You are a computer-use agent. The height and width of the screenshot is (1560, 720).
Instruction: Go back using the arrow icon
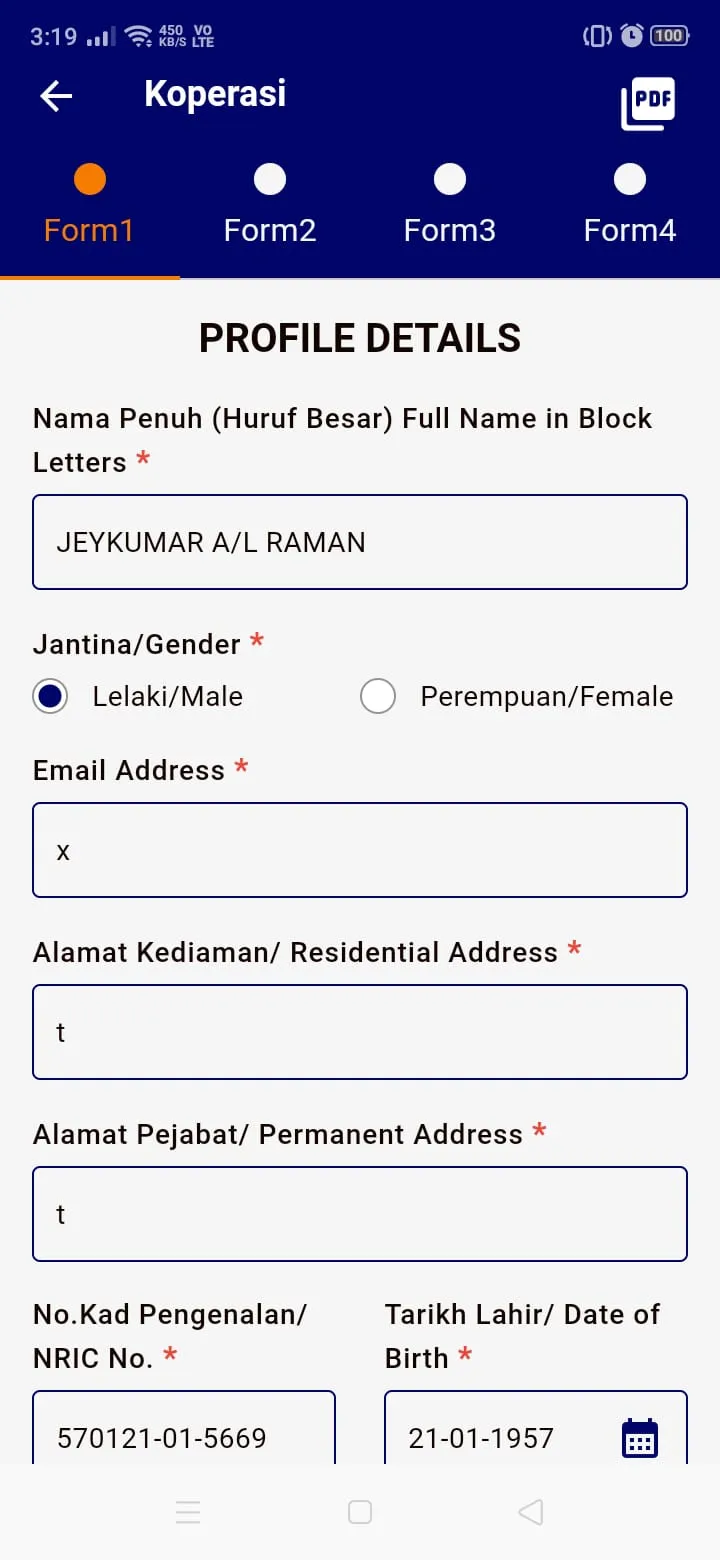pyautogui.click(x=56, y=96)
